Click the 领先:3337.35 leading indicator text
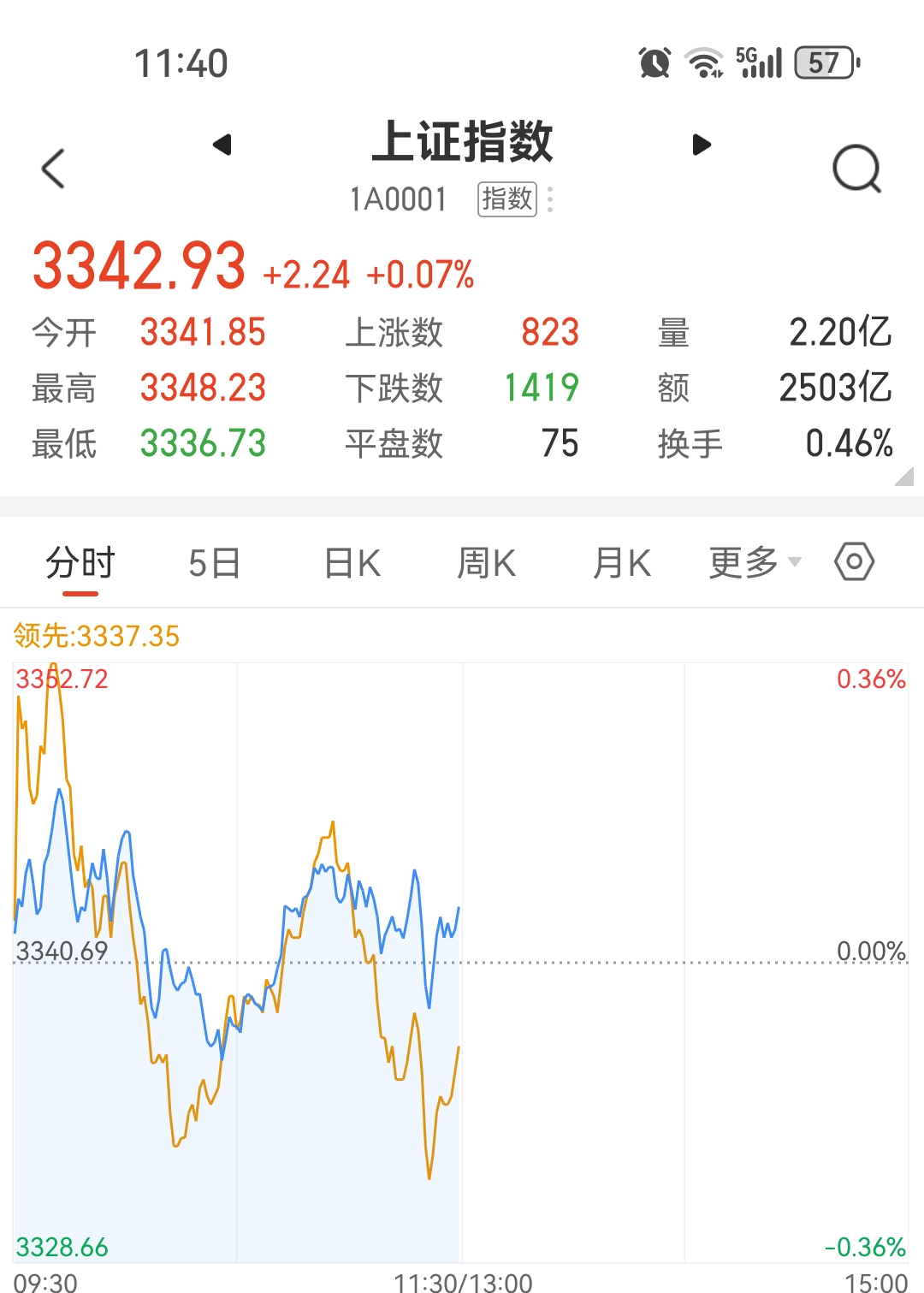This screenshot has height=1293, width=924. click(x=96, y=637)
